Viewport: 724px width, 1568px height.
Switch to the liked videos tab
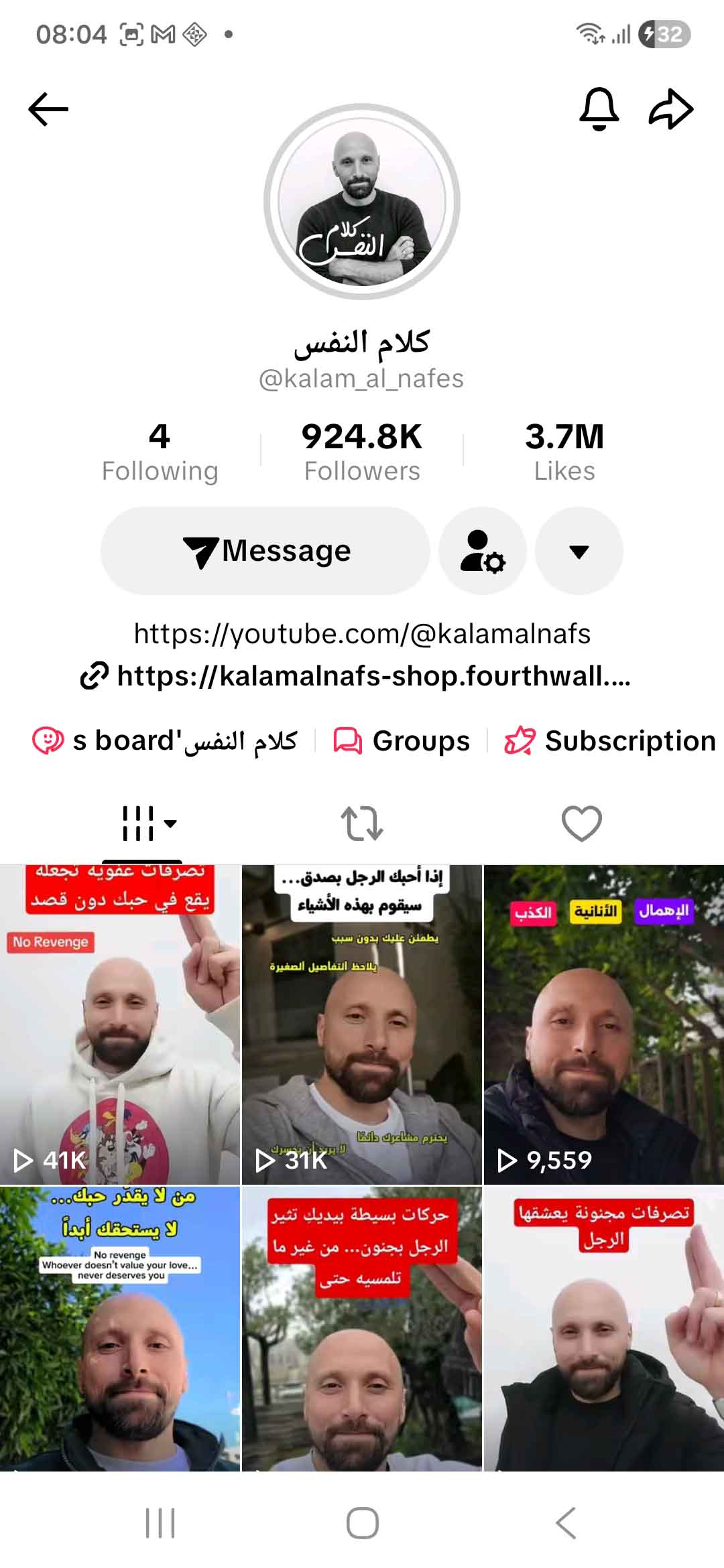click(x=581, y=823)
